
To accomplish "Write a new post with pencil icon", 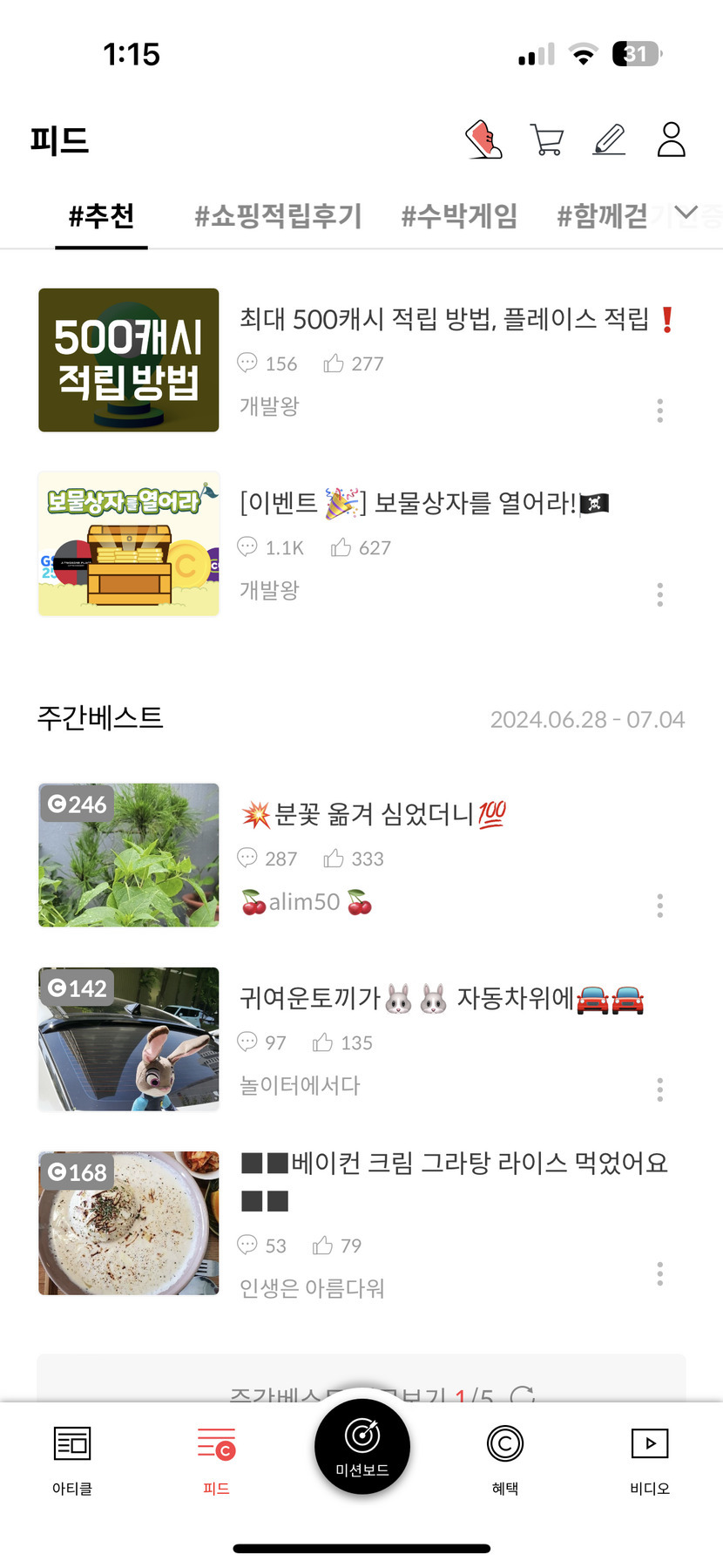I will [x=609, y=139].
